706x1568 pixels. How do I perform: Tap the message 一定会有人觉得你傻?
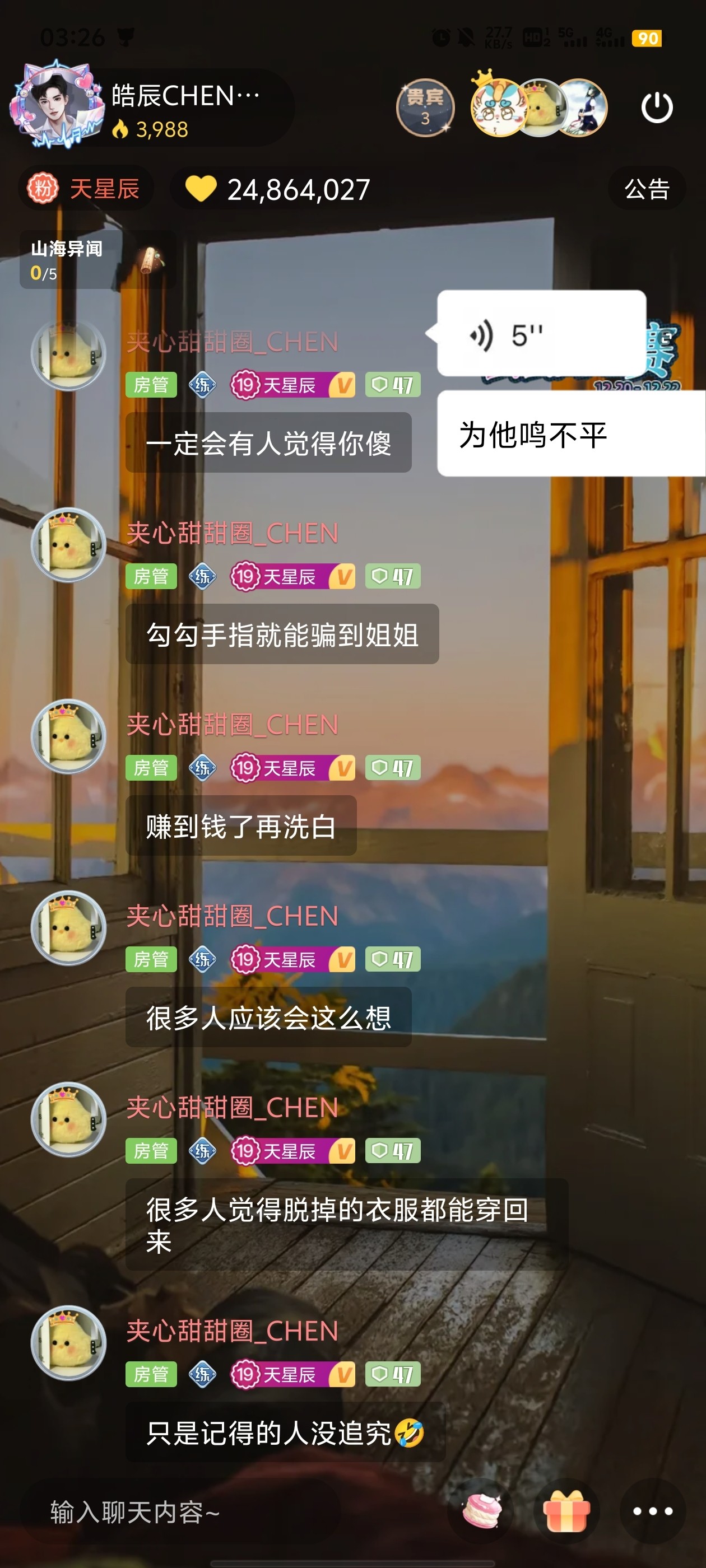point(268,443)
